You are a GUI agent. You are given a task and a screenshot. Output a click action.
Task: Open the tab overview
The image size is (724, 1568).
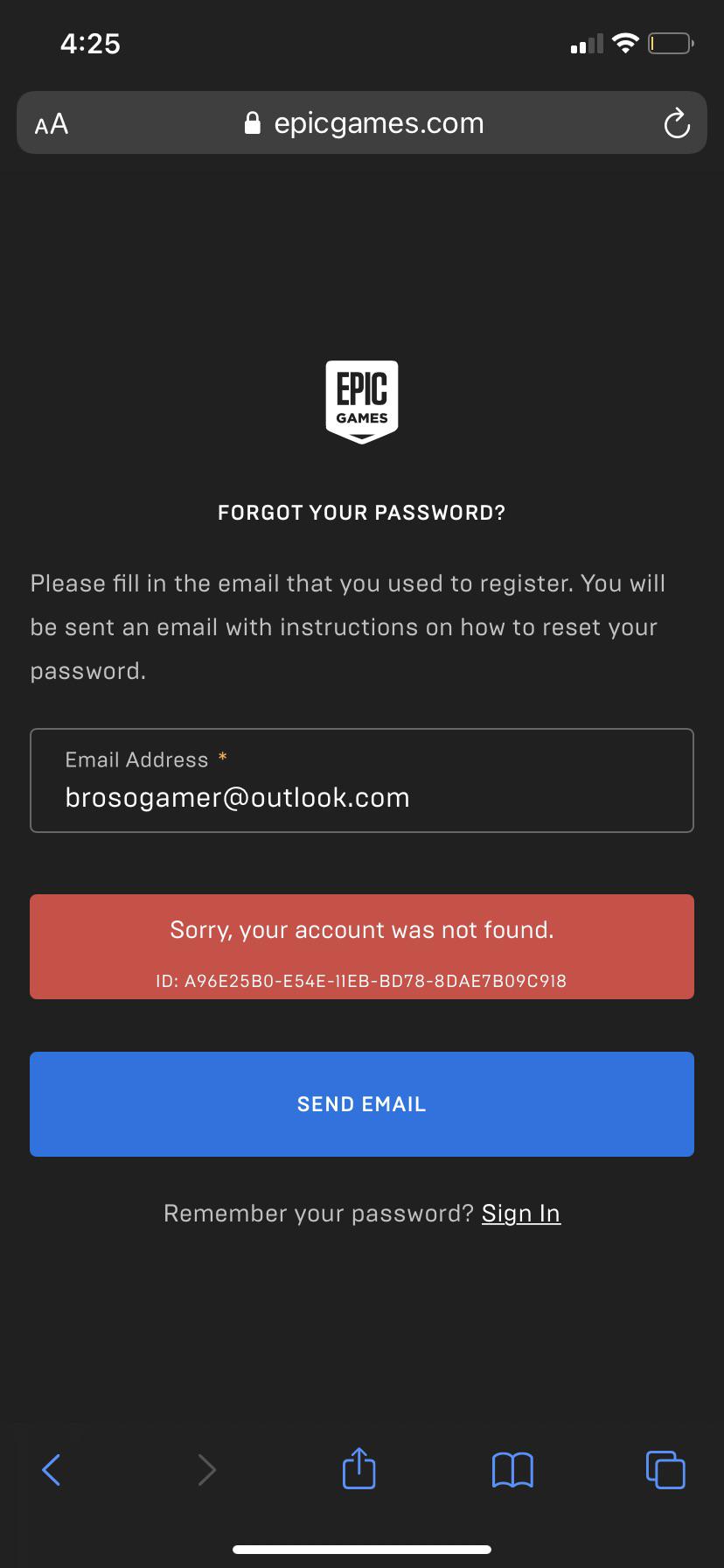665,1469
